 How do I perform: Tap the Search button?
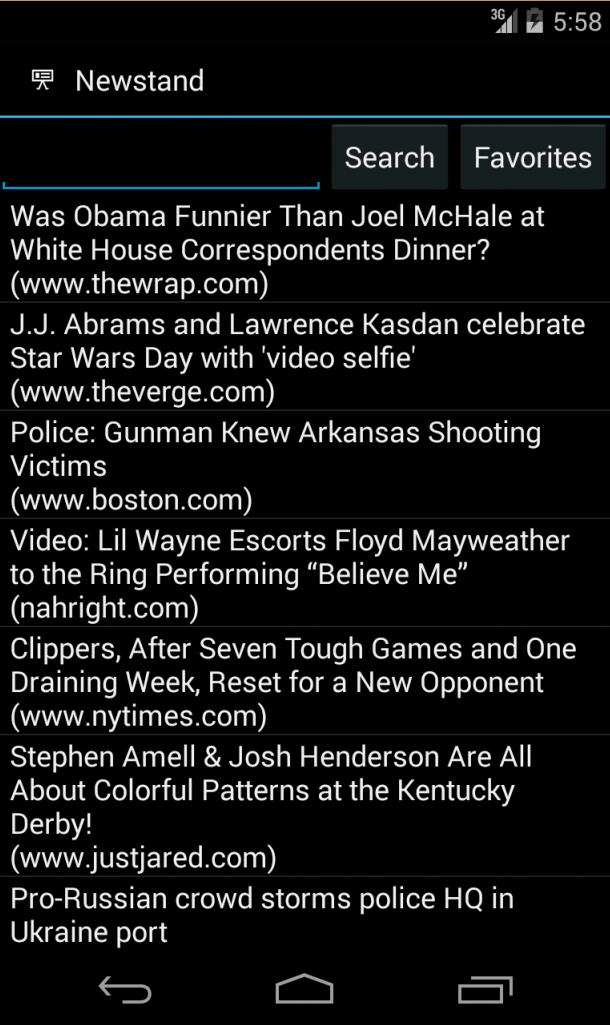[x=389, y=157]
